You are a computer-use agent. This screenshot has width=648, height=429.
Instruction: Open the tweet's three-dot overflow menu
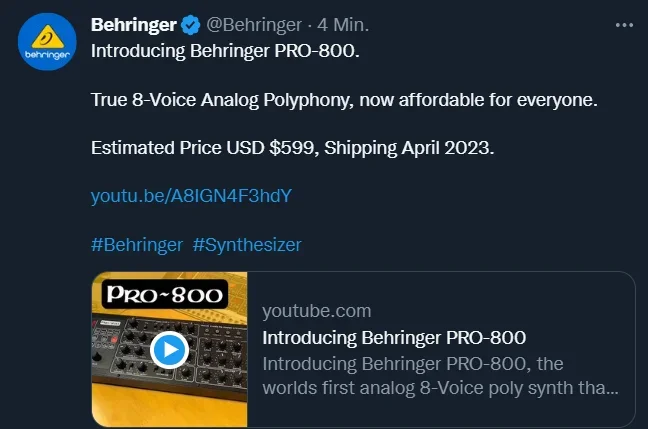625,24
